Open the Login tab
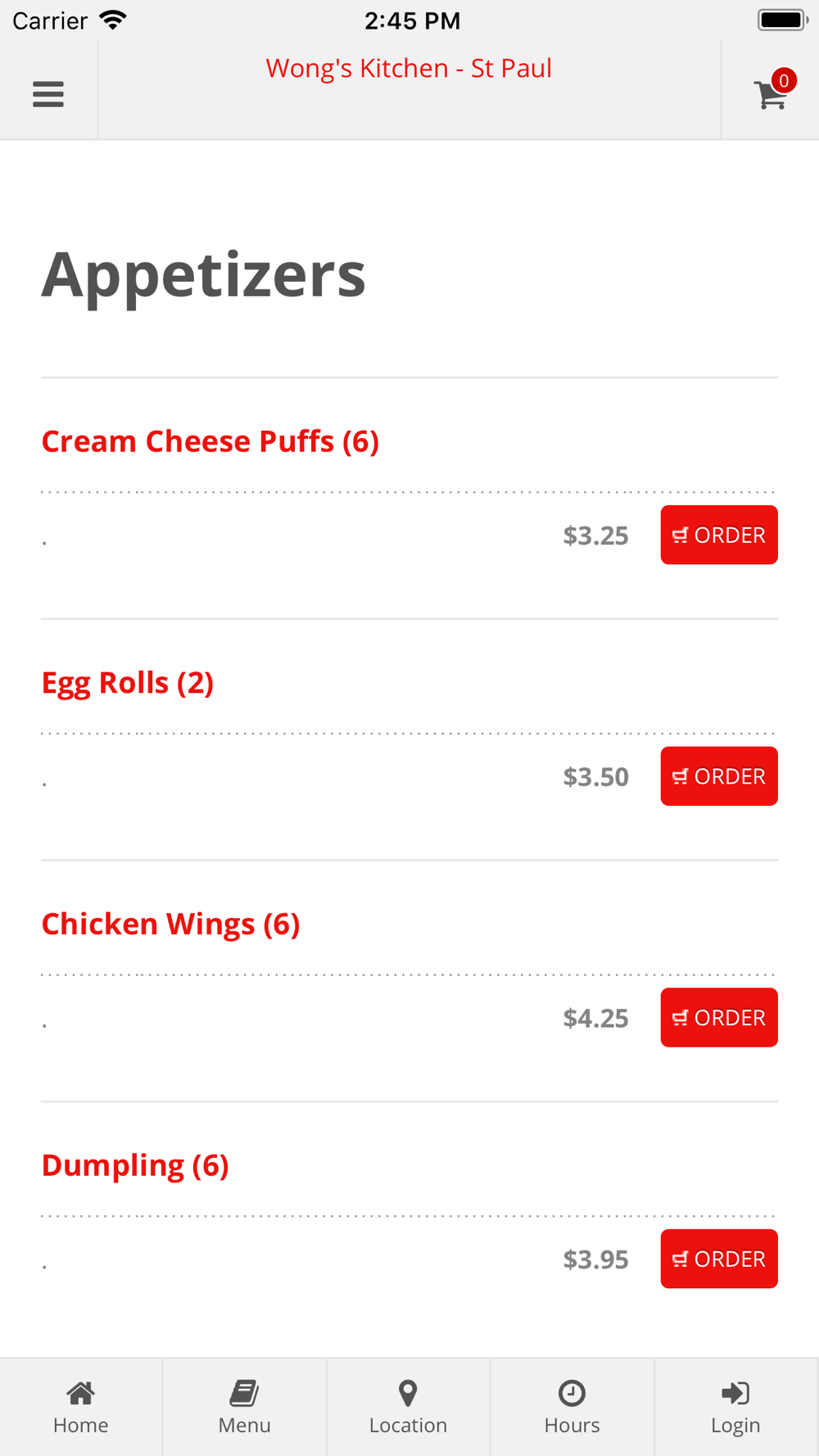The image size is (819, 1456). (736, 1407)
